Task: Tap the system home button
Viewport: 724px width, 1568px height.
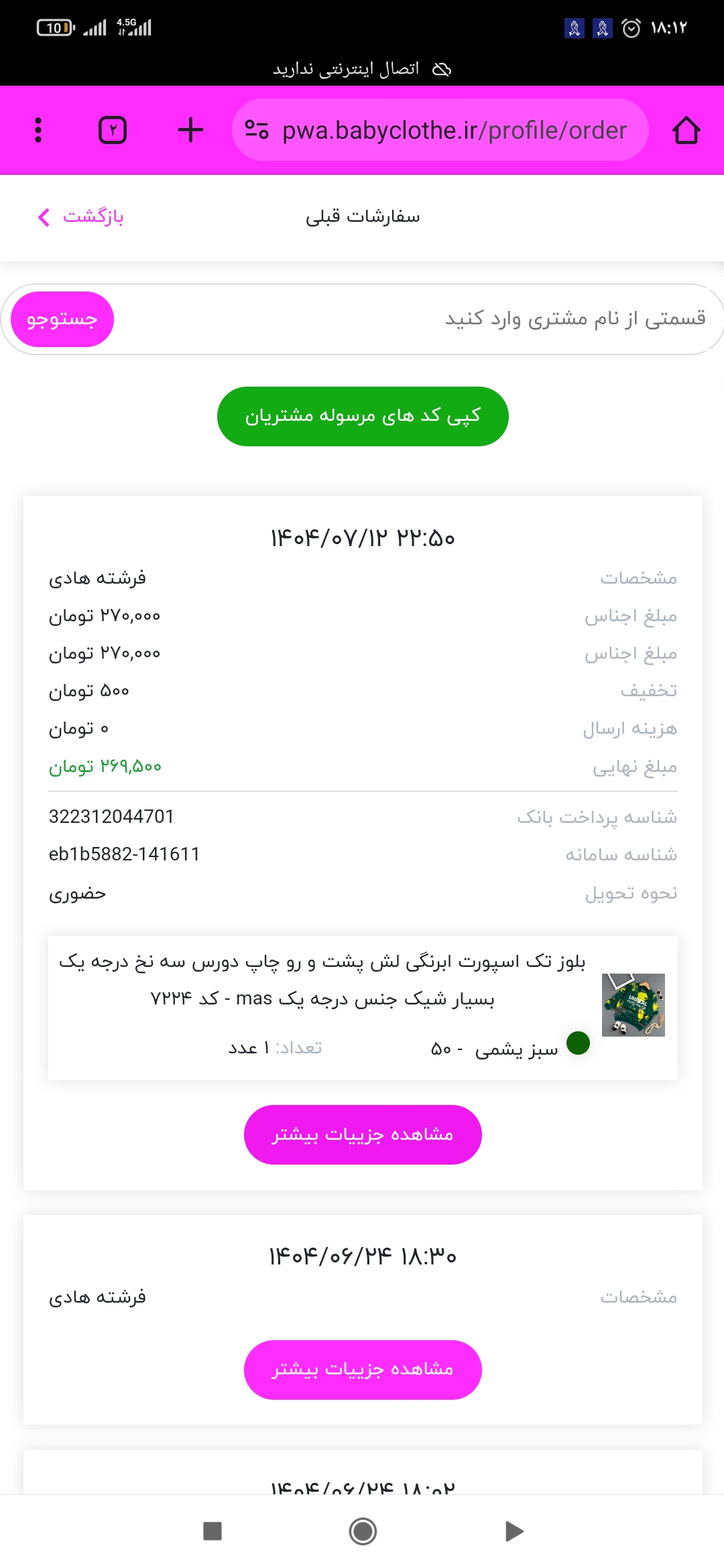Action: [363, 1531]
